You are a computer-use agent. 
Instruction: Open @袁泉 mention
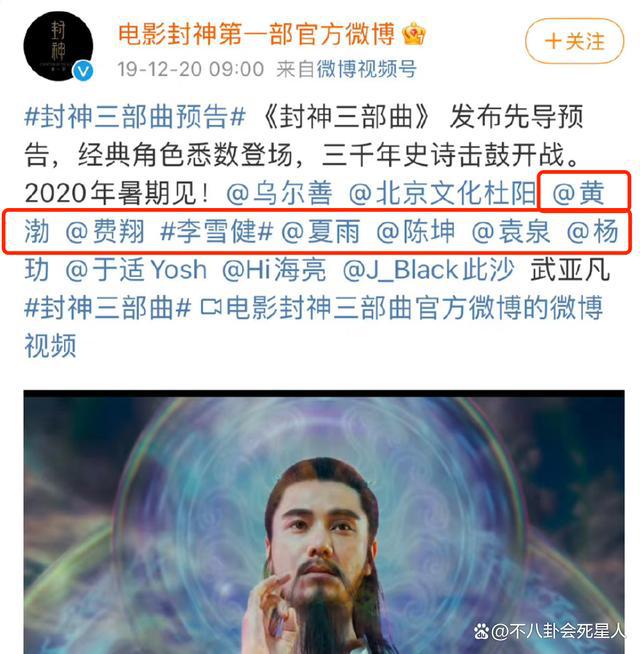[x=511, y=231]
